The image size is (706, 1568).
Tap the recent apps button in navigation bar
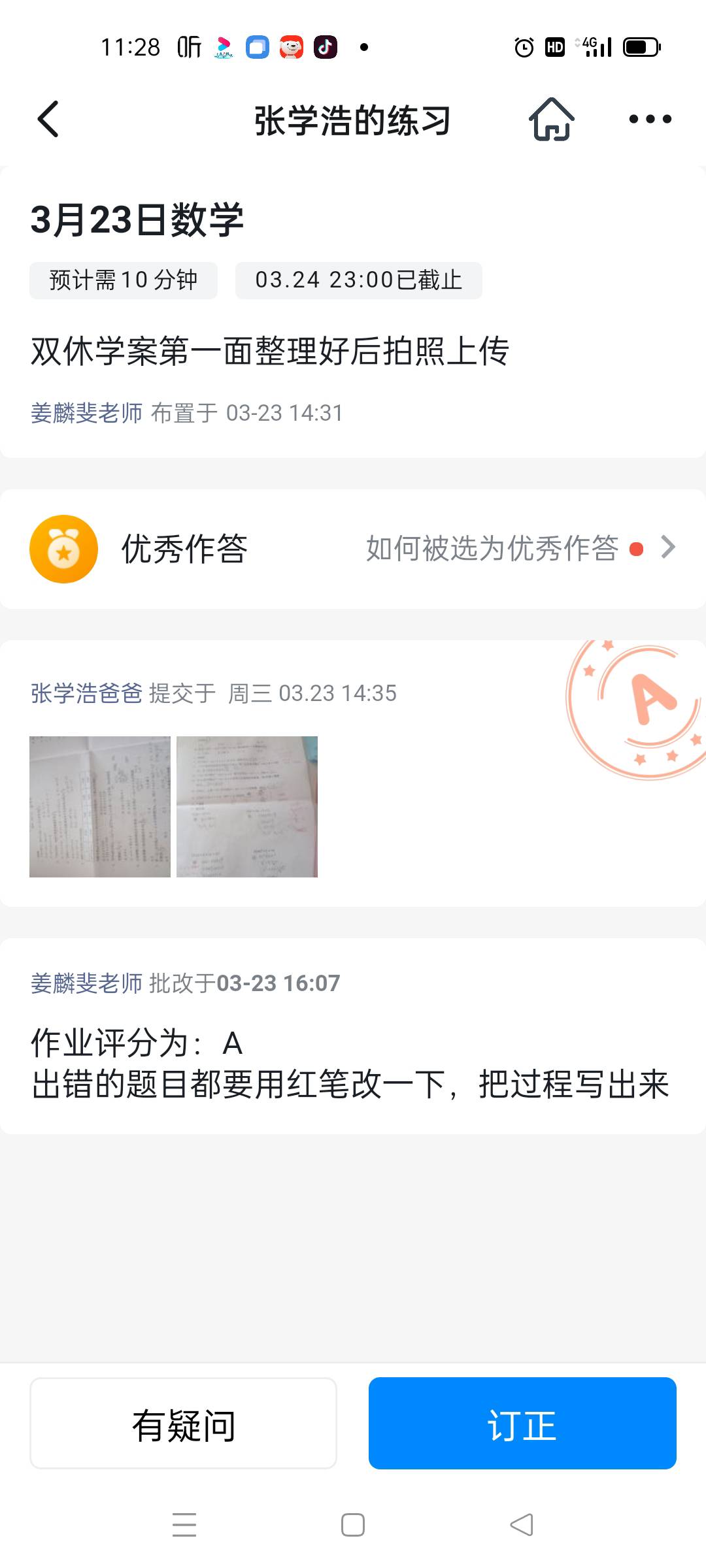click(x=185, y=1524)
